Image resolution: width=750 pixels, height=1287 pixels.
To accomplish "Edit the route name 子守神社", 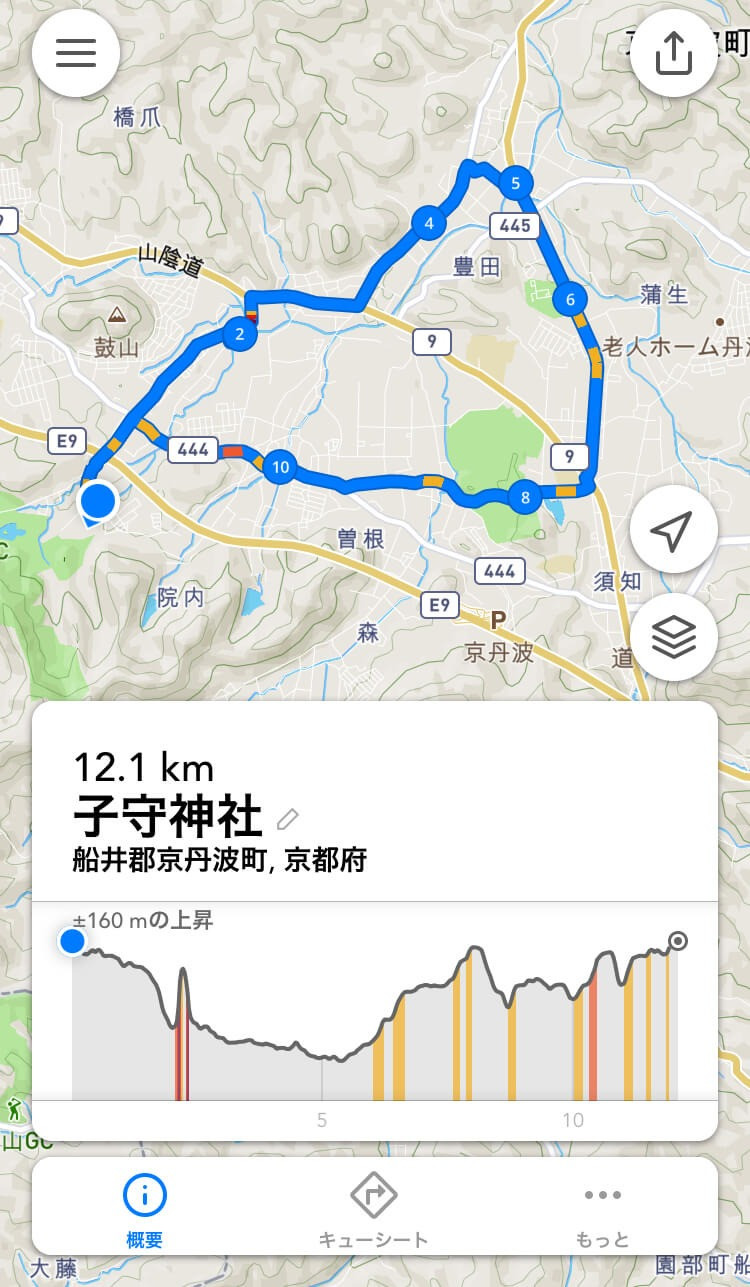I will pyautogui.click(x=288, y=819).
